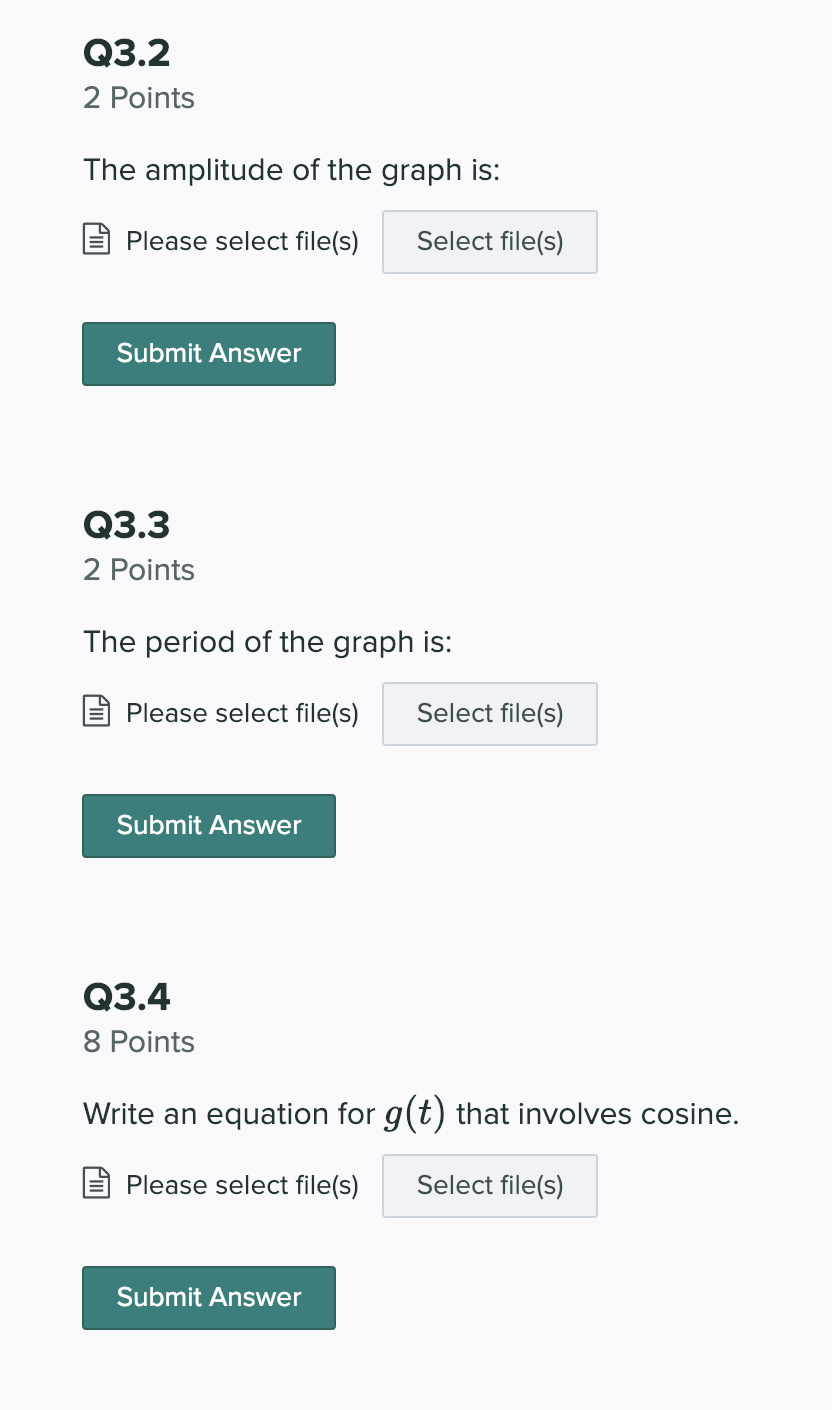
Task: Open Select file(s) for the cosine equation question
Action: point(489,1185)
